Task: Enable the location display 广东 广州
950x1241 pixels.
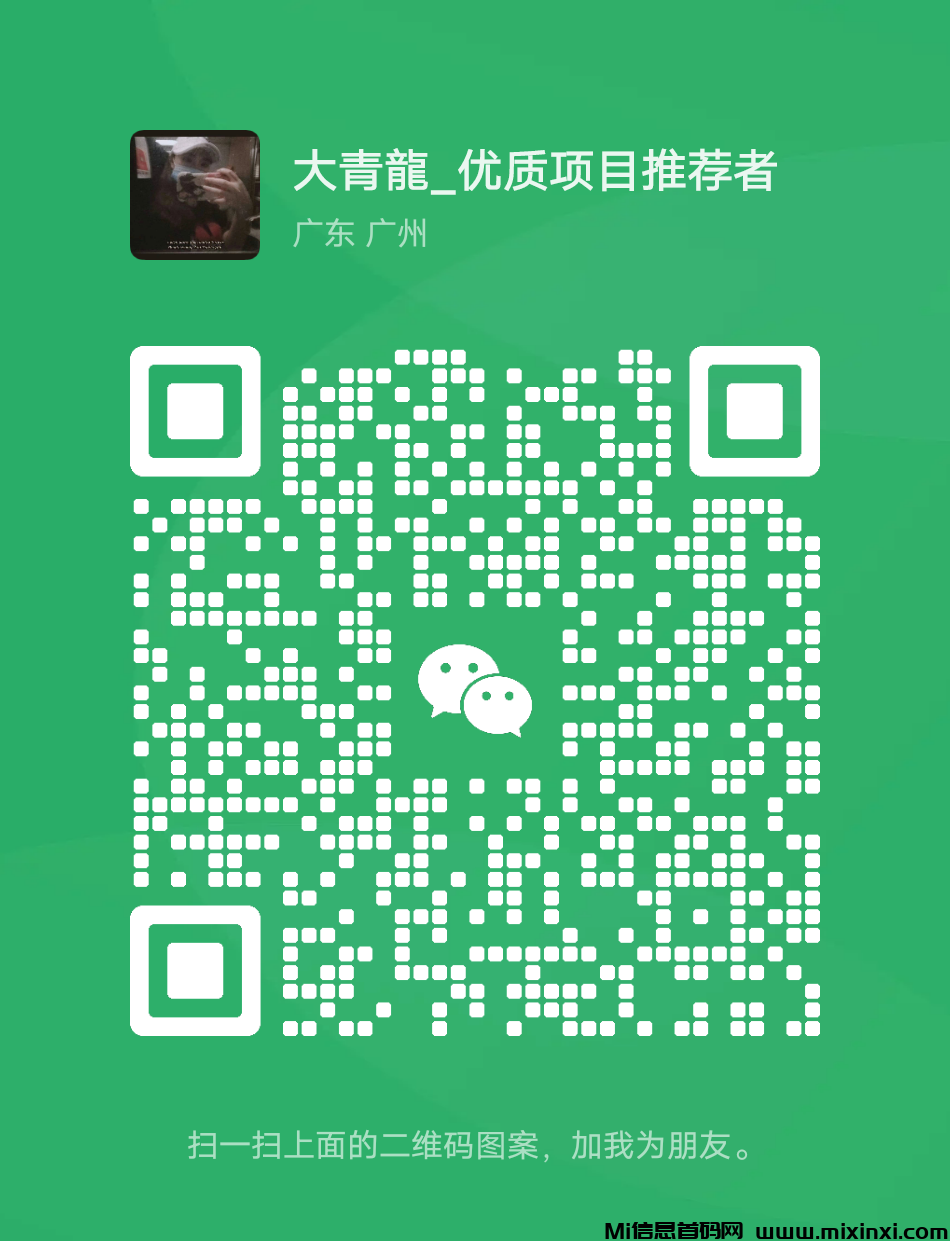Action: point(360,235)
